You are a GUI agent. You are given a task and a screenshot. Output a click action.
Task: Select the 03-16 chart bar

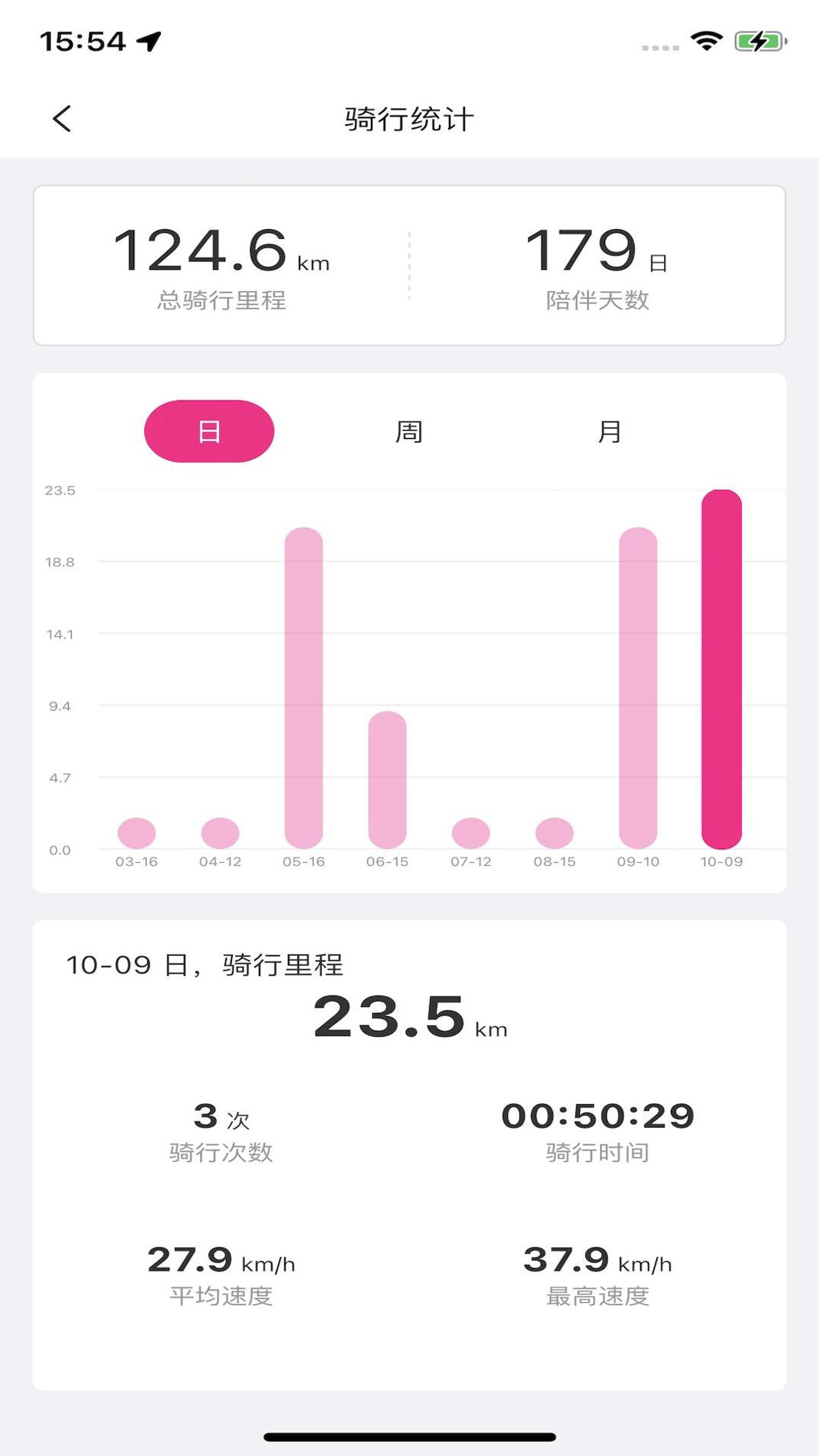tap(136, 831)
